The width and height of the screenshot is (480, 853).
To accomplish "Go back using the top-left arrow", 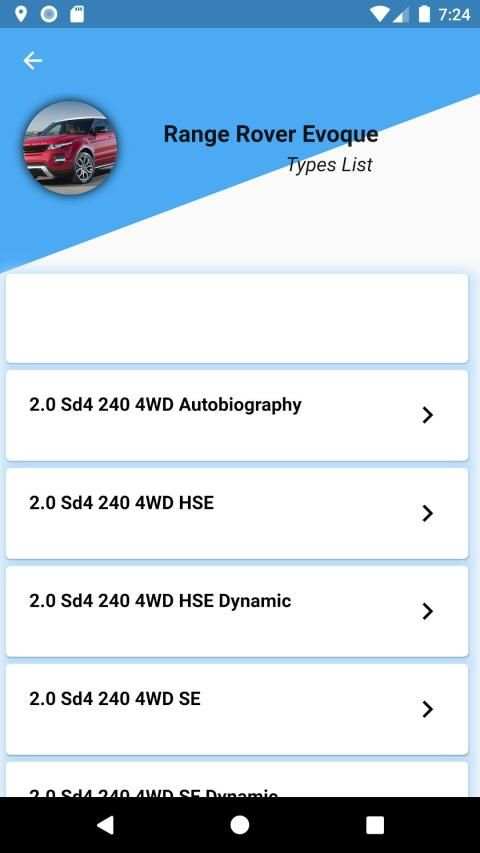I will [x=33, y=61].
